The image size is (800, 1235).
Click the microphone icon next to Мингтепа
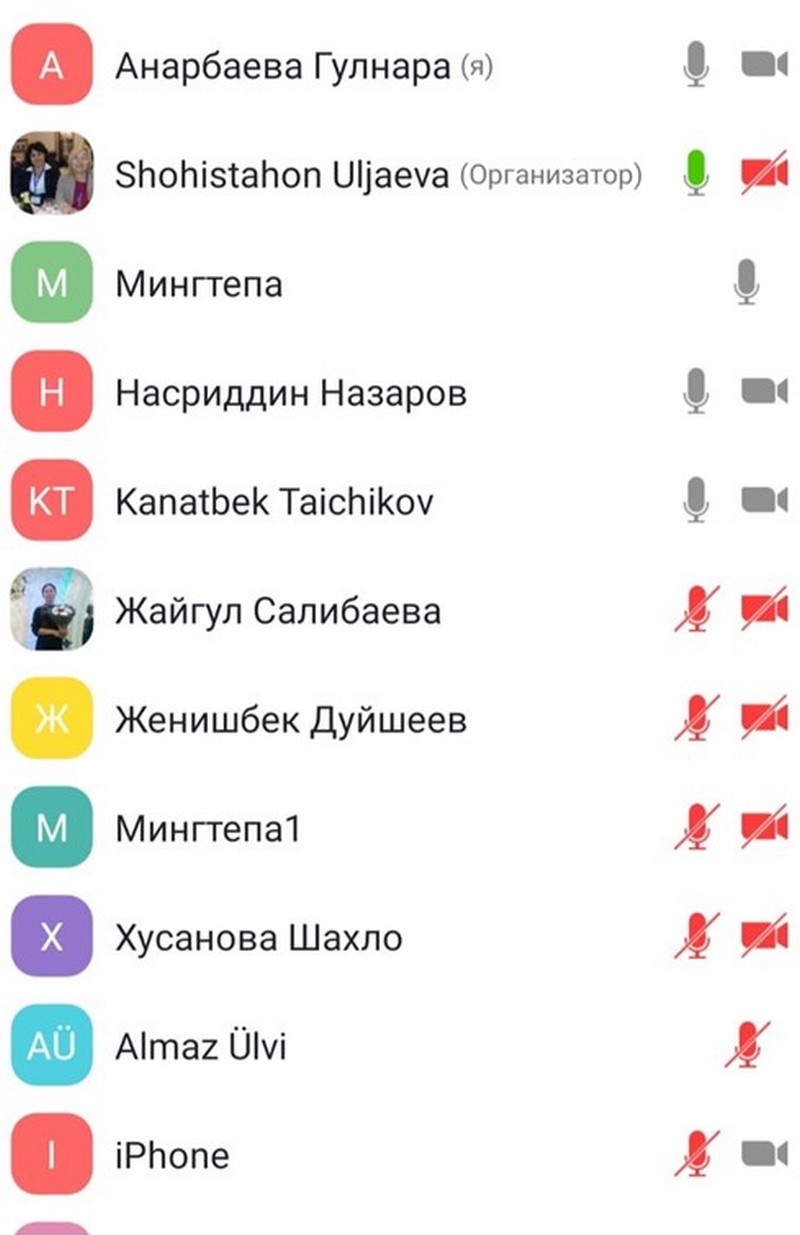[x=746, y=282]
